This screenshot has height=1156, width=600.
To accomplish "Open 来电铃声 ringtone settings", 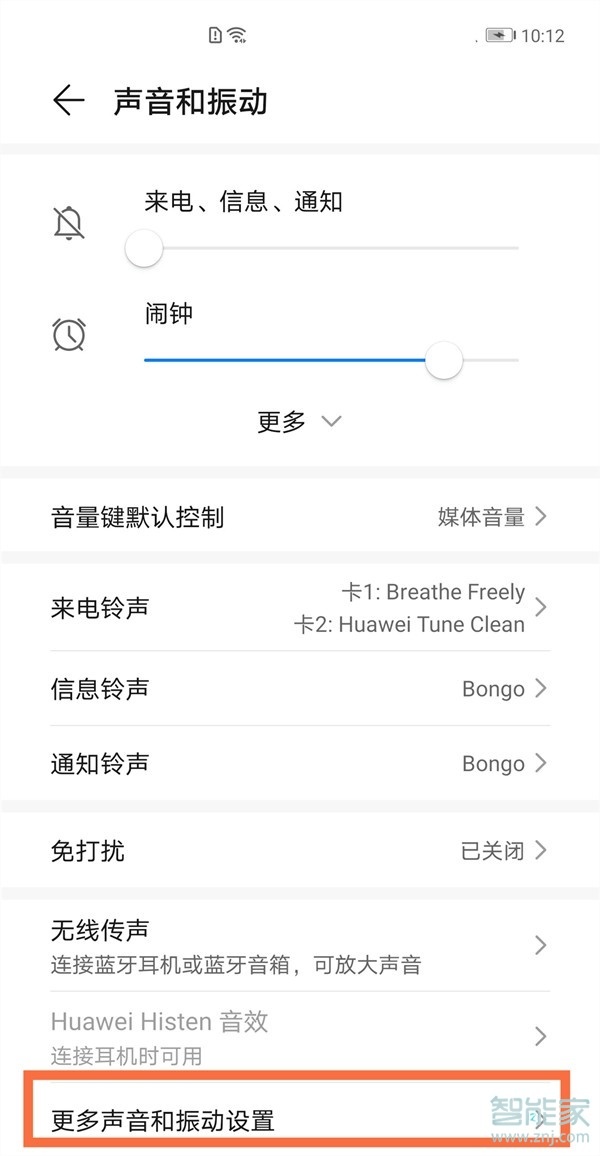I will pyautogui.click(x=299, y=608).
